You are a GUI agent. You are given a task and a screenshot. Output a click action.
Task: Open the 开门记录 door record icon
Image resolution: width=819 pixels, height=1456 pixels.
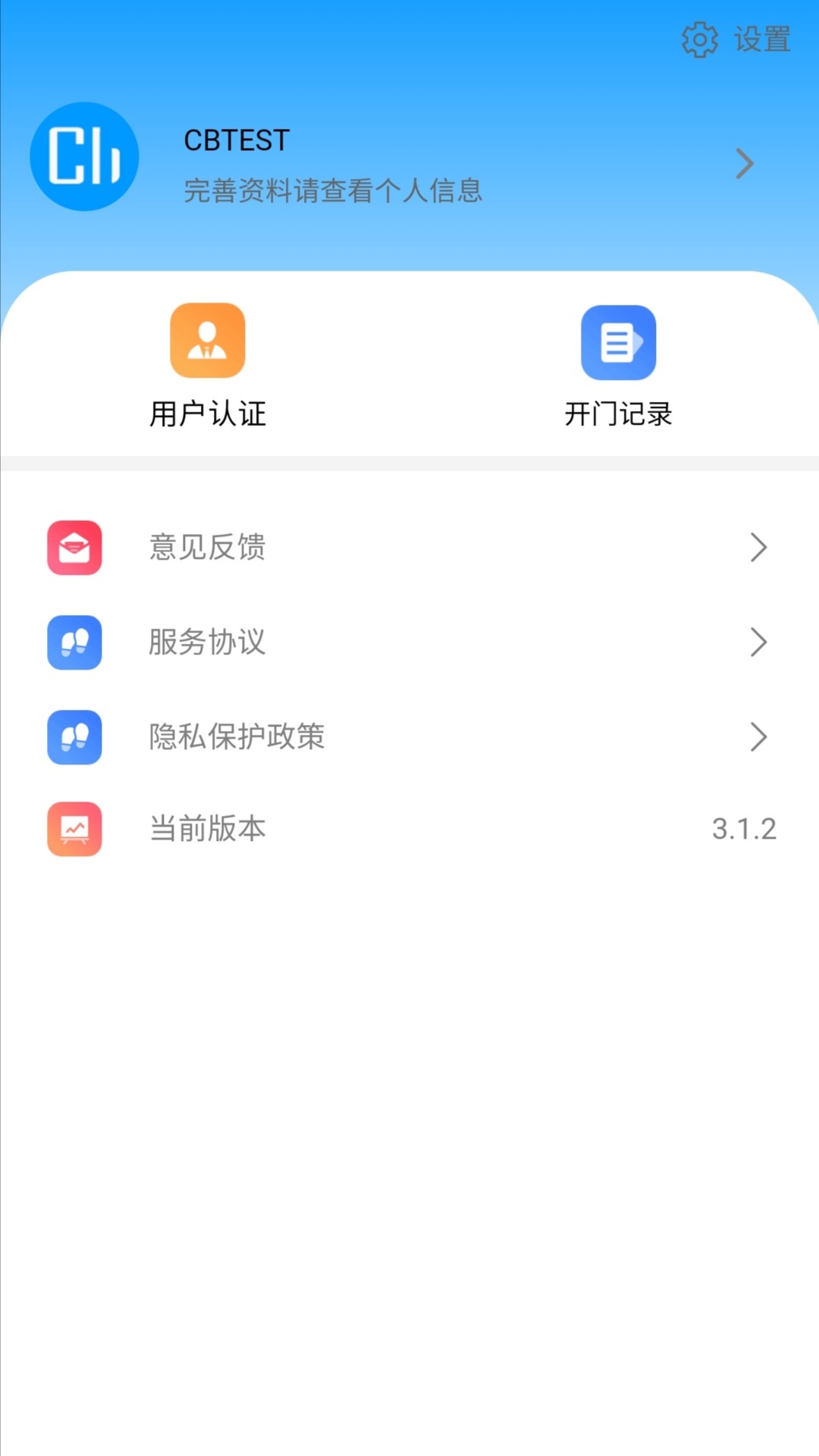(619, 341)
